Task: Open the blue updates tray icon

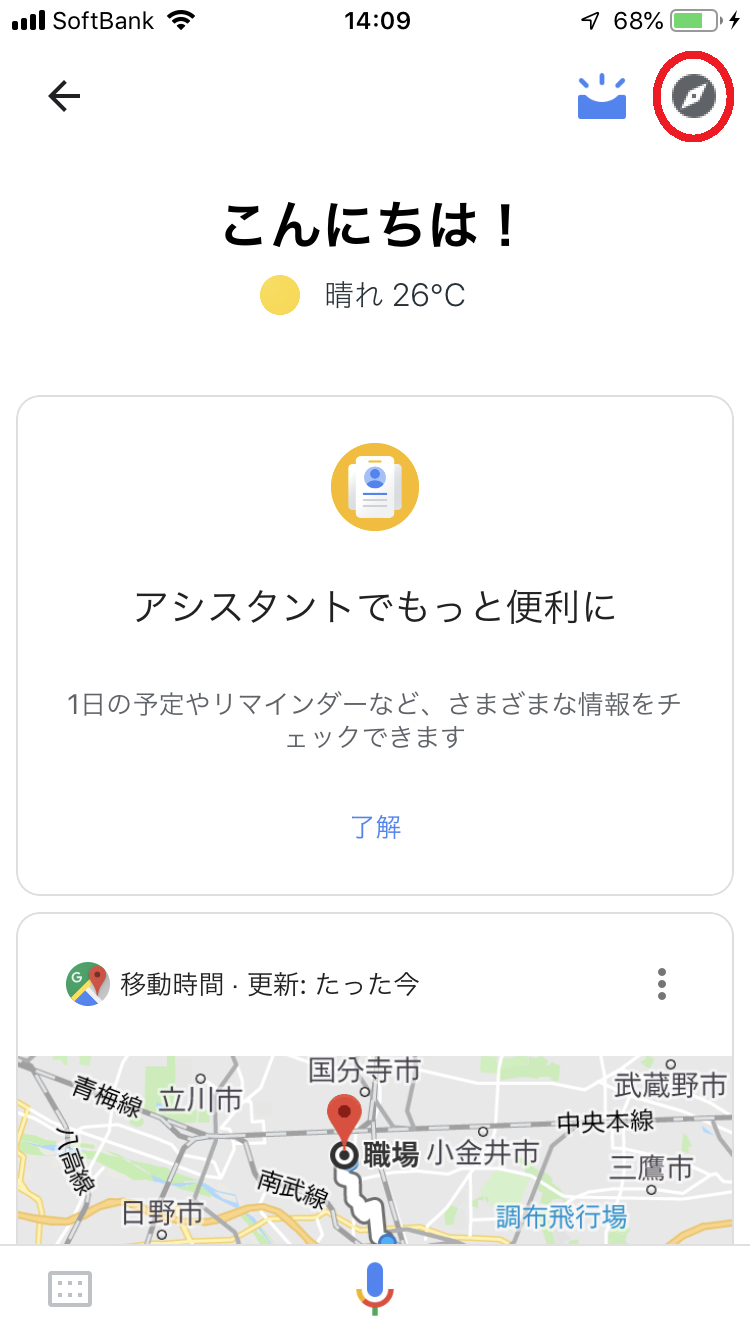Action: click(x=602, y=96)
